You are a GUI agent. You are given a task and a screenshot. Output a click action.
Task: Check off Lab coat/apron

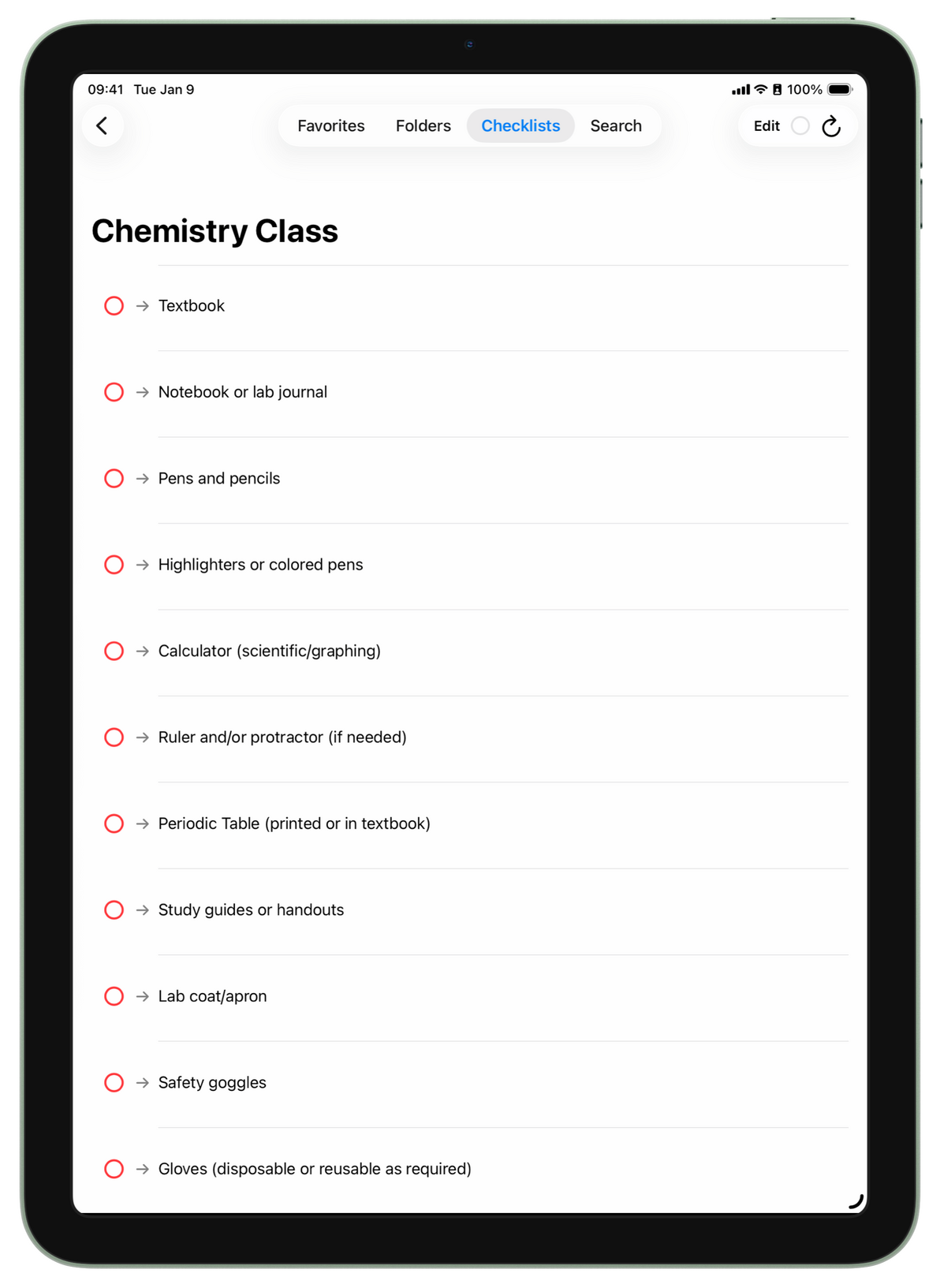coord(114,996)
